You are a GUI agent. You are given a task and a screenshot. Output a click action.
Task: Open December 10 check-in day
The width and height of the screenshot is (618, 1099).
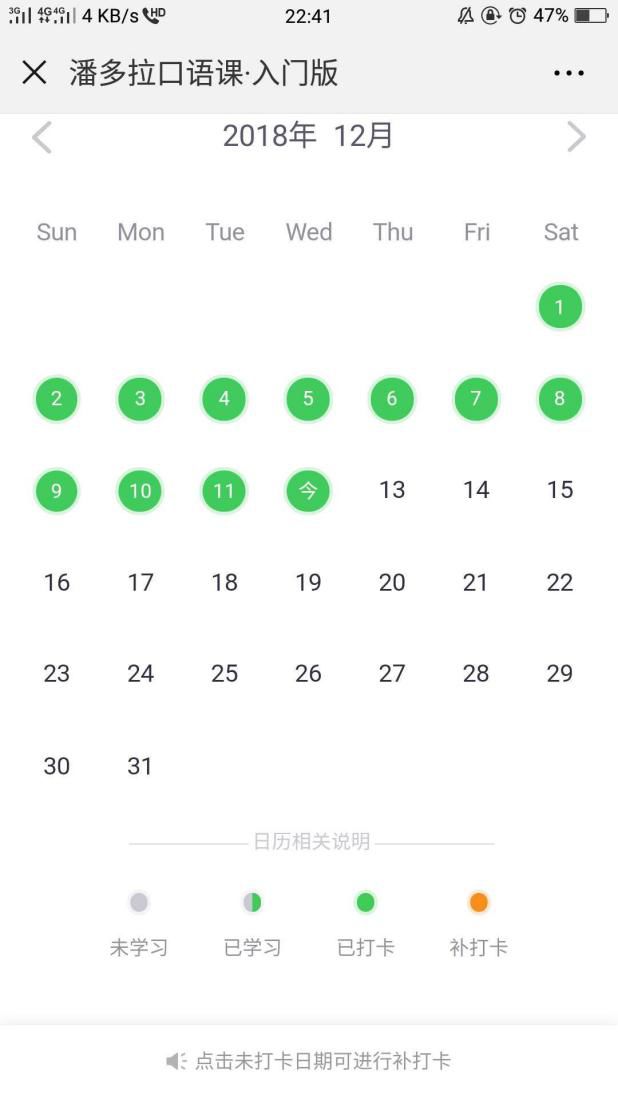point(140,490)
